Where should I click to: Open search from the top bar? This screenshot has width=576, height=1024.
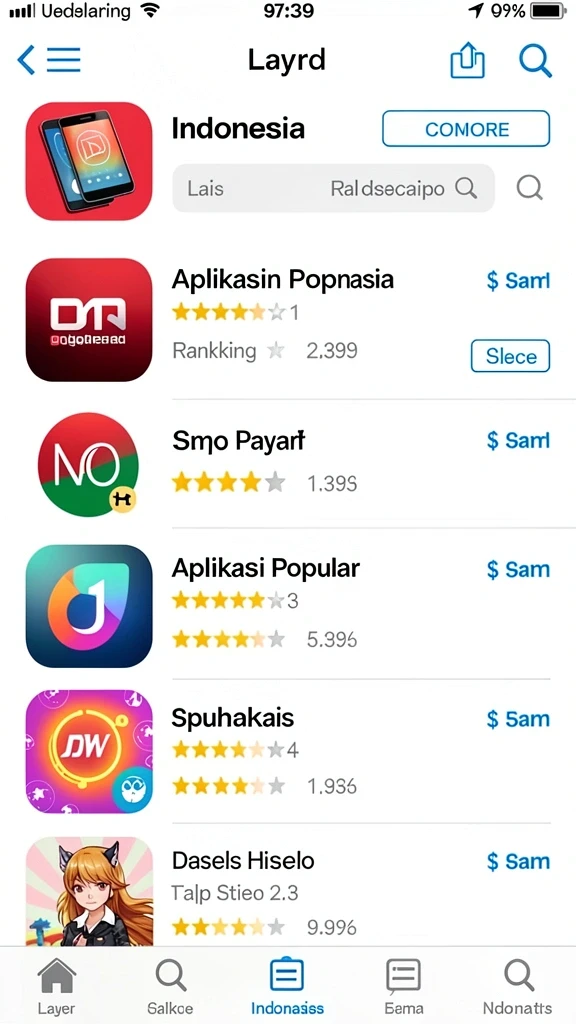click(536, 61)
